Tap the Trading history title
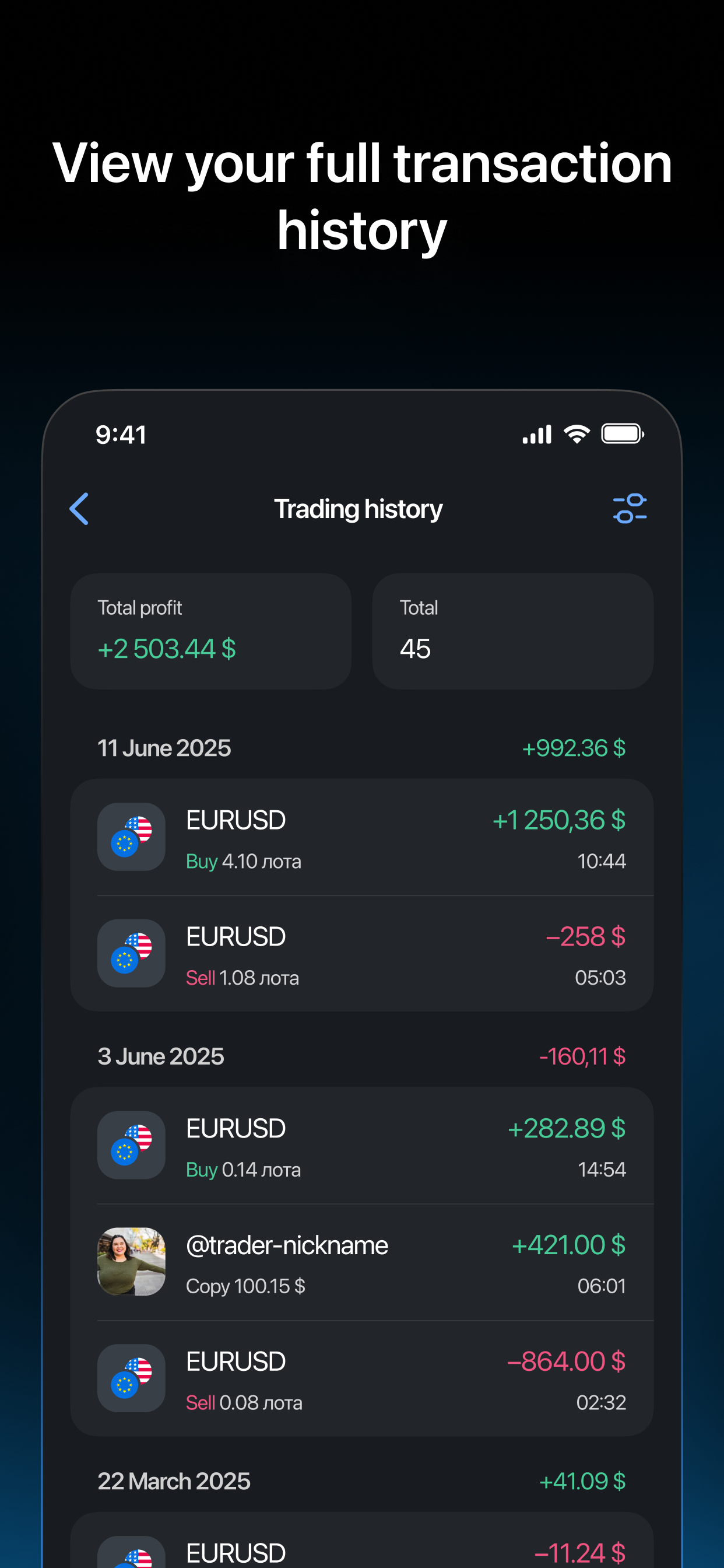Image resolution: width=724 pixels, height=1568 pixels. [x=359, y=509]
